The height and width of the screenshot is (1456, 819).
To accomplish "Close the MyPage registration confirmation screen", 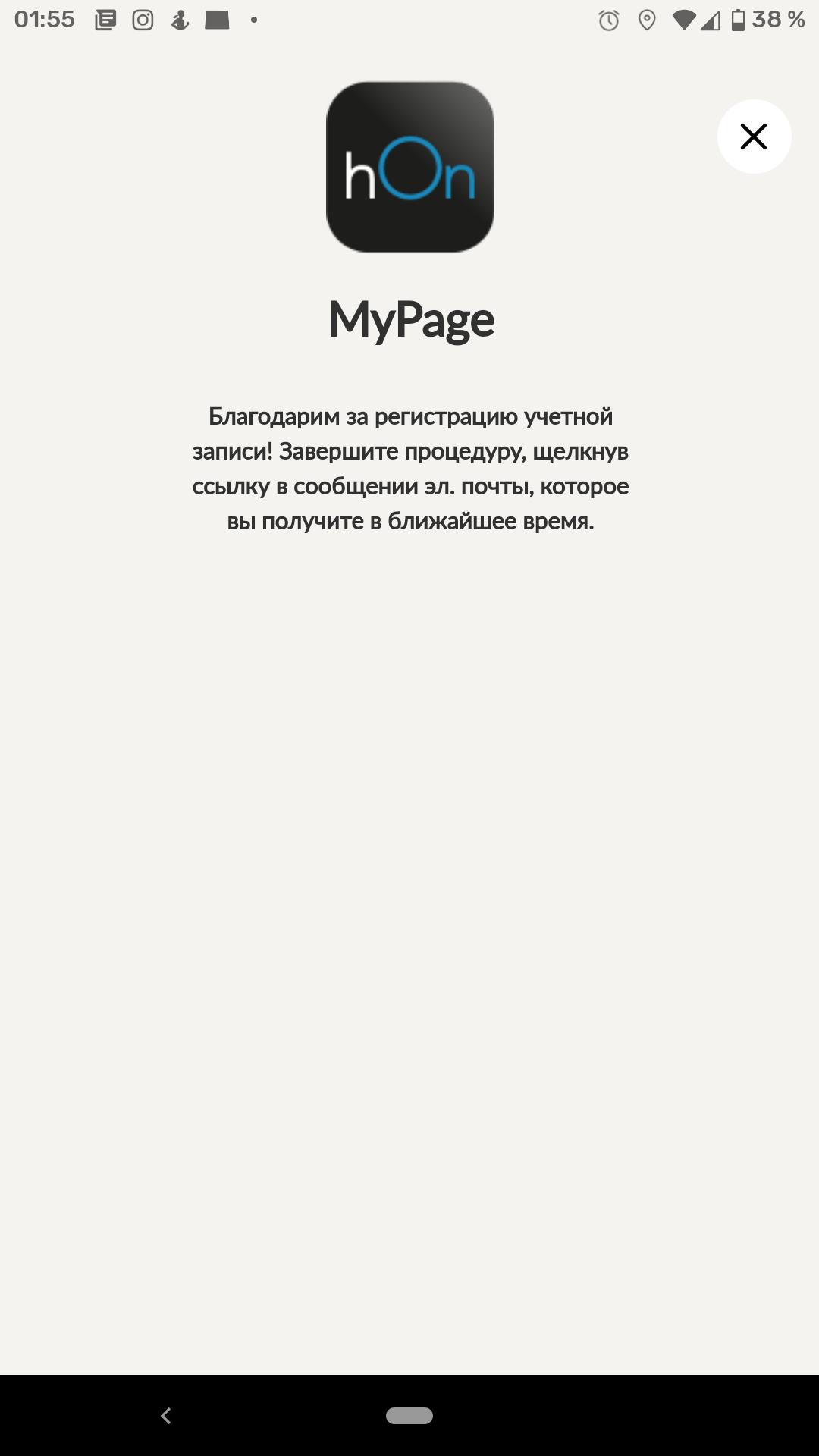I will 754,136.
